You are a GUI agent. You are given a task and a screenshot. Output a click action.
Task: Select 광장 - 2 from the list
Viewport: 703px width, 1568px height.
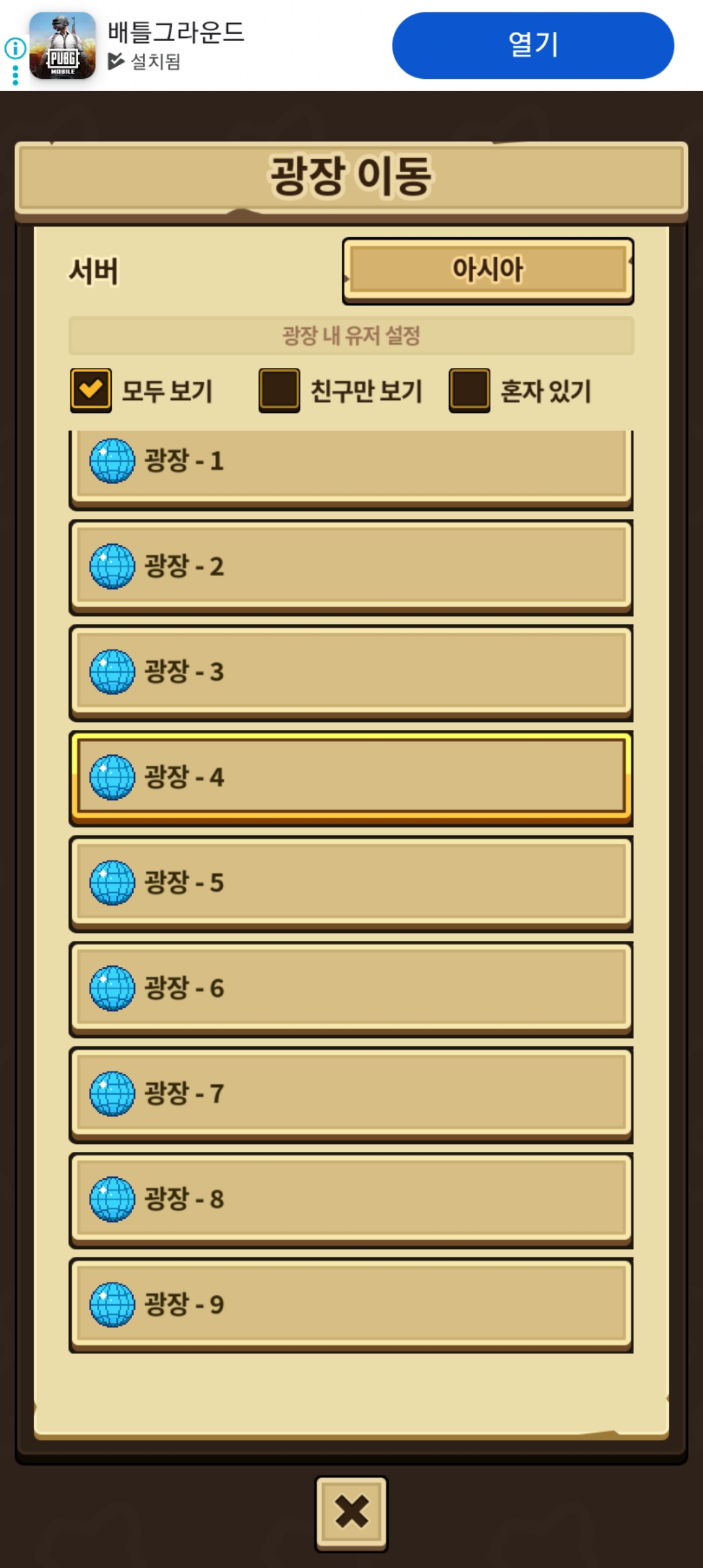[x=351, y=567]
